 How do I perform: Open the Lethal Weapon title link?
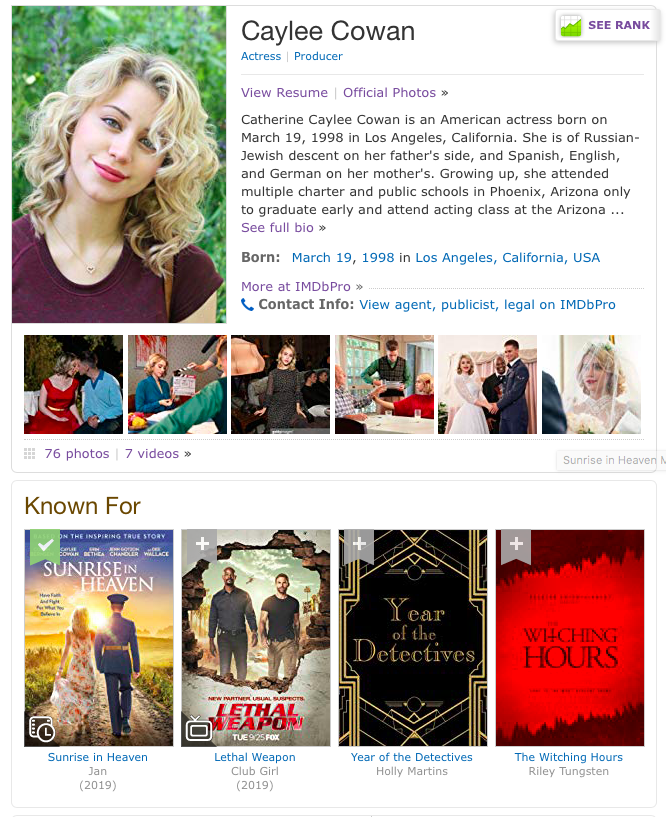point(255,757)
